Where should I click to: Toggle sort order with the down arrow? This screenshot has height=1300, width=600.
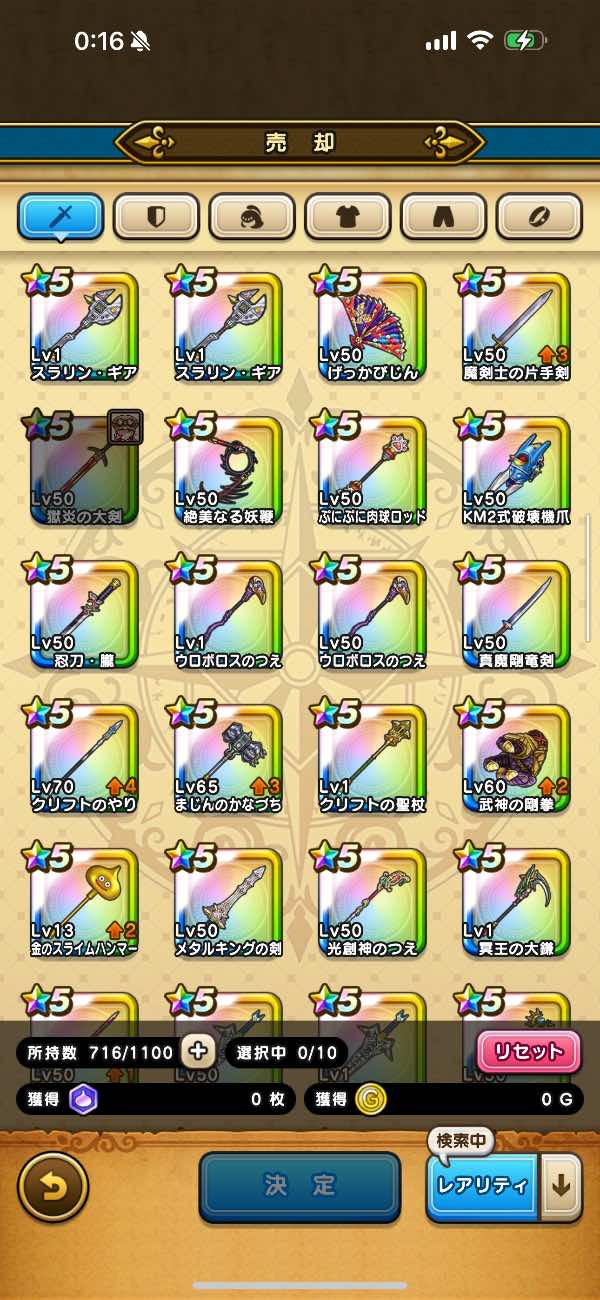(x=561, y=1187)
